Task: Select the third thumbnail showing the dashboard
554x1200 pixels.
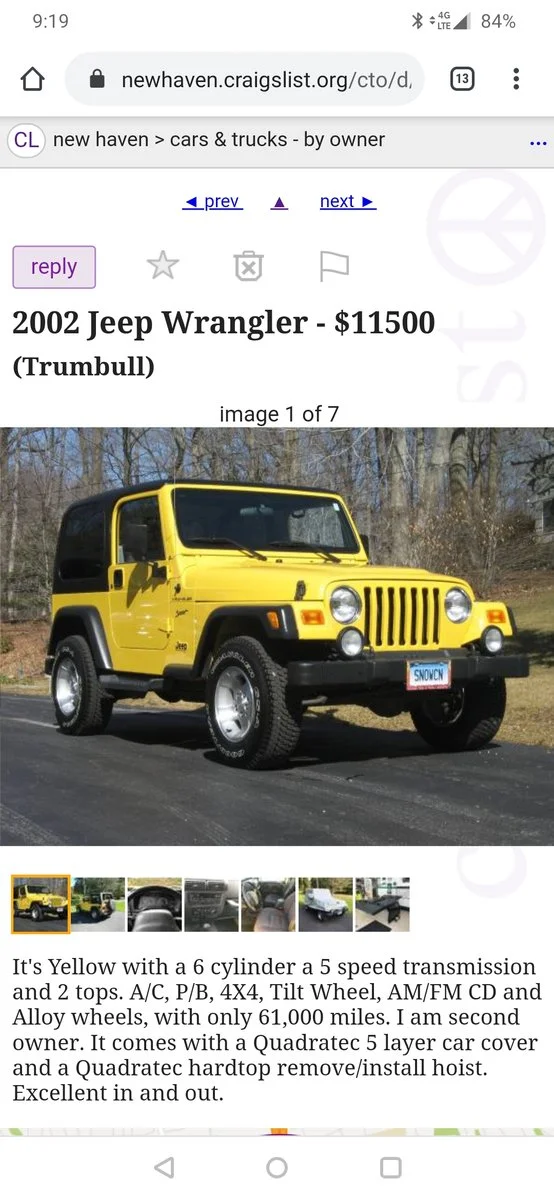Action: [155, 904]
